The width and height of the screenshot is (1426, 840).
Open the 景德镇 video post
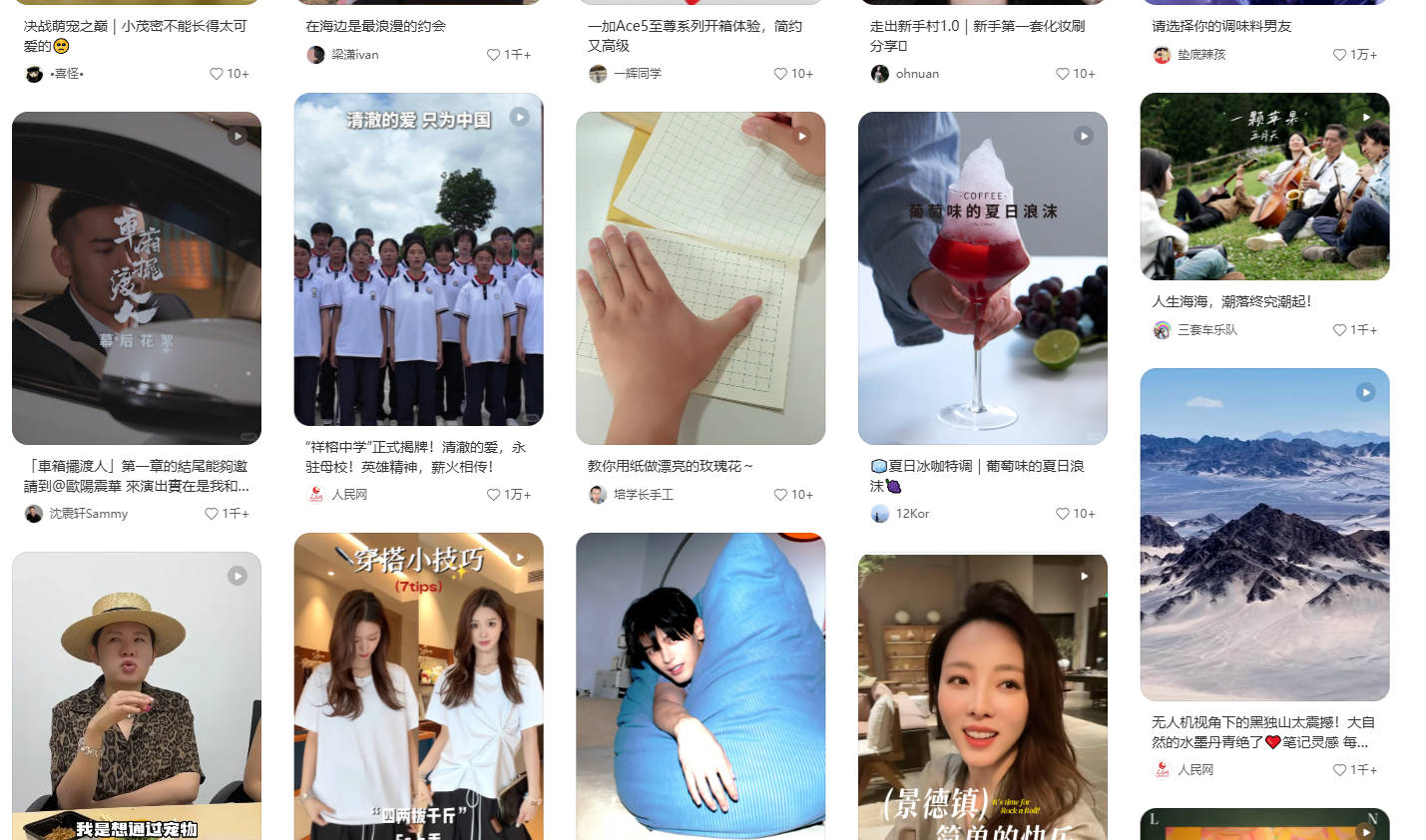coord(982,696)
